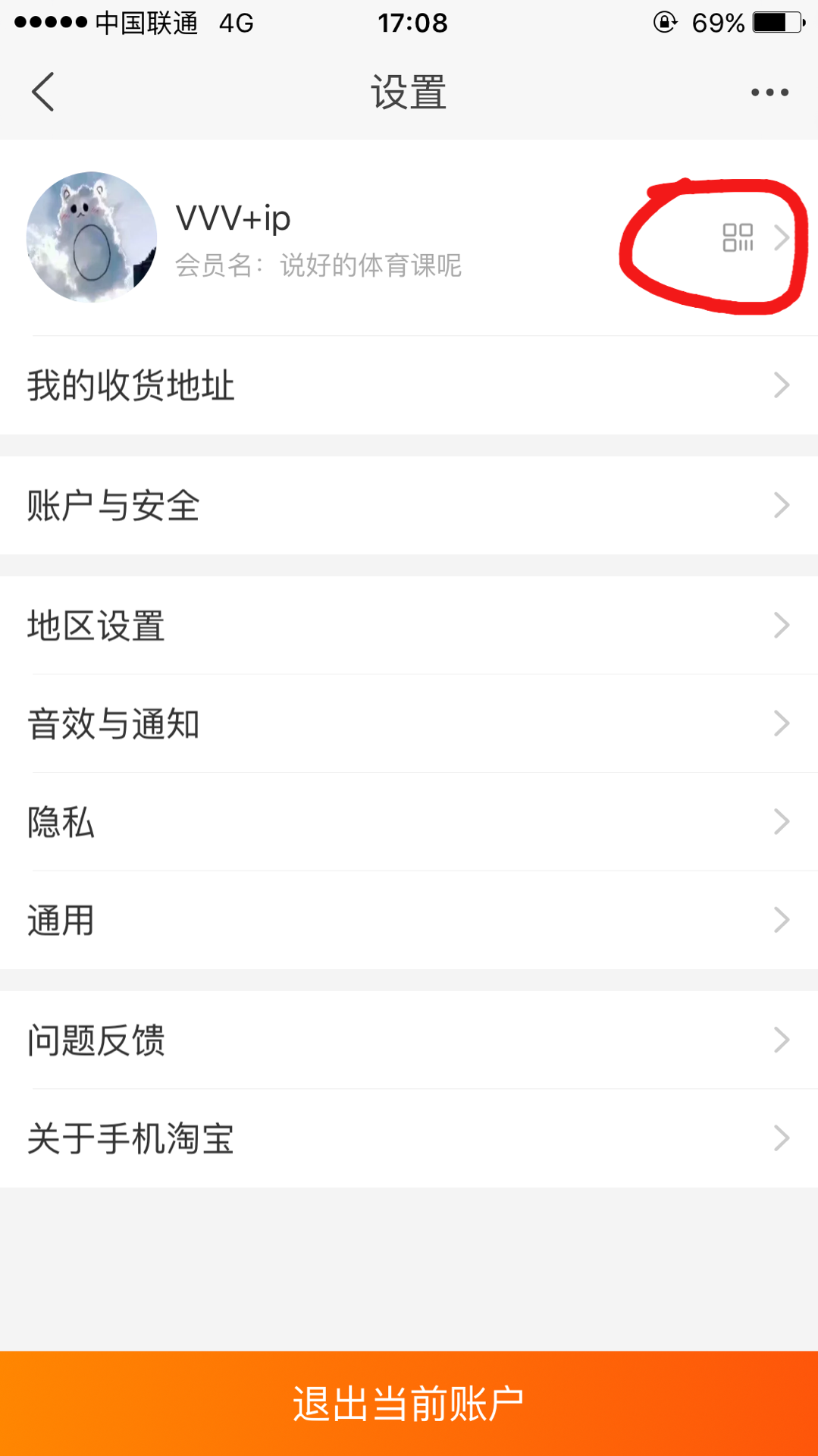Tap the user profile avatar picture
818x1456 pixels.
[90, 237]
